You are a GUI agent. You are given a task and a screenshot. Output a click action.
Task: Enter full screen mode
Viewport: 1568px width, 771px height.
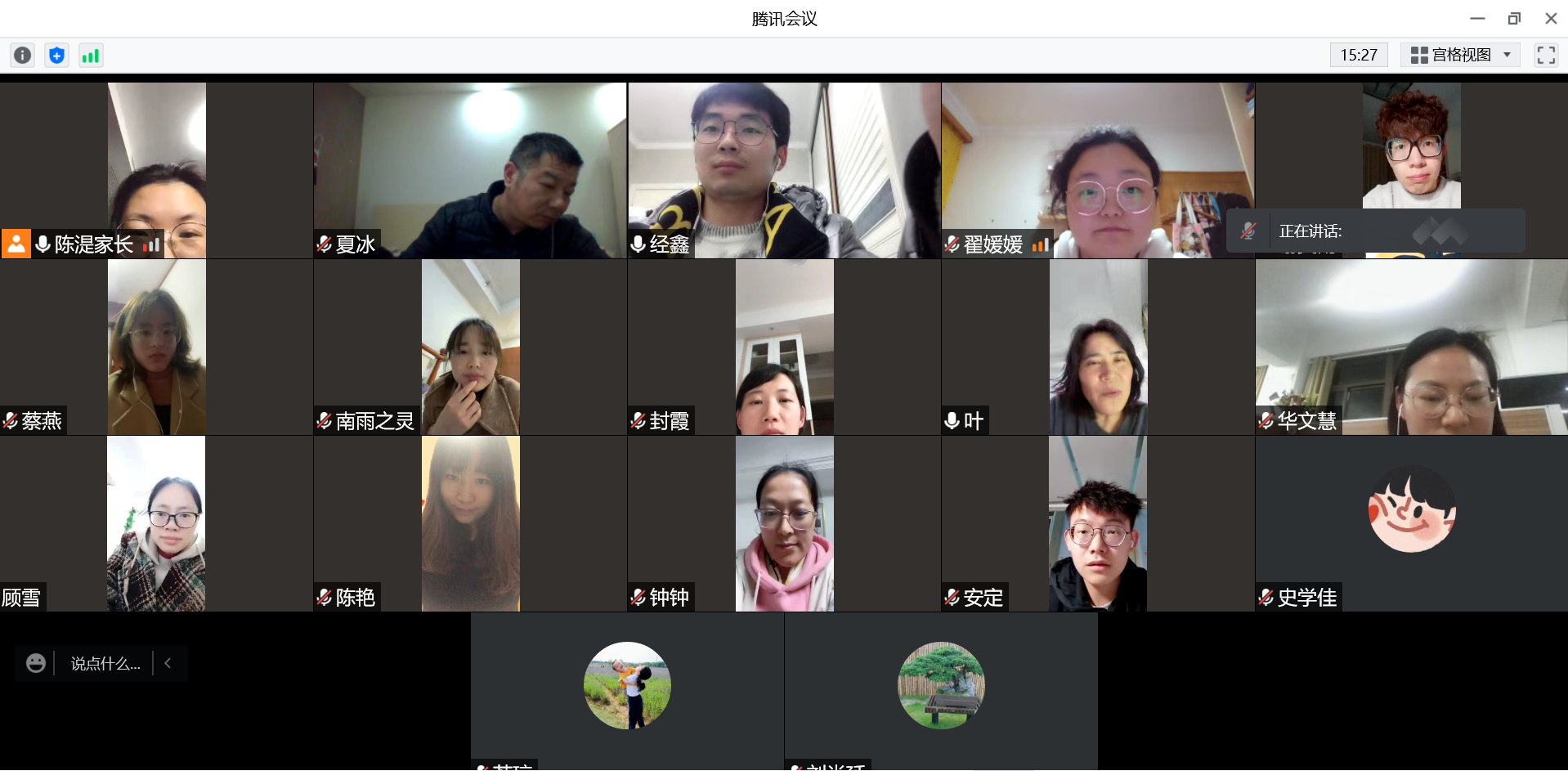1545,55
